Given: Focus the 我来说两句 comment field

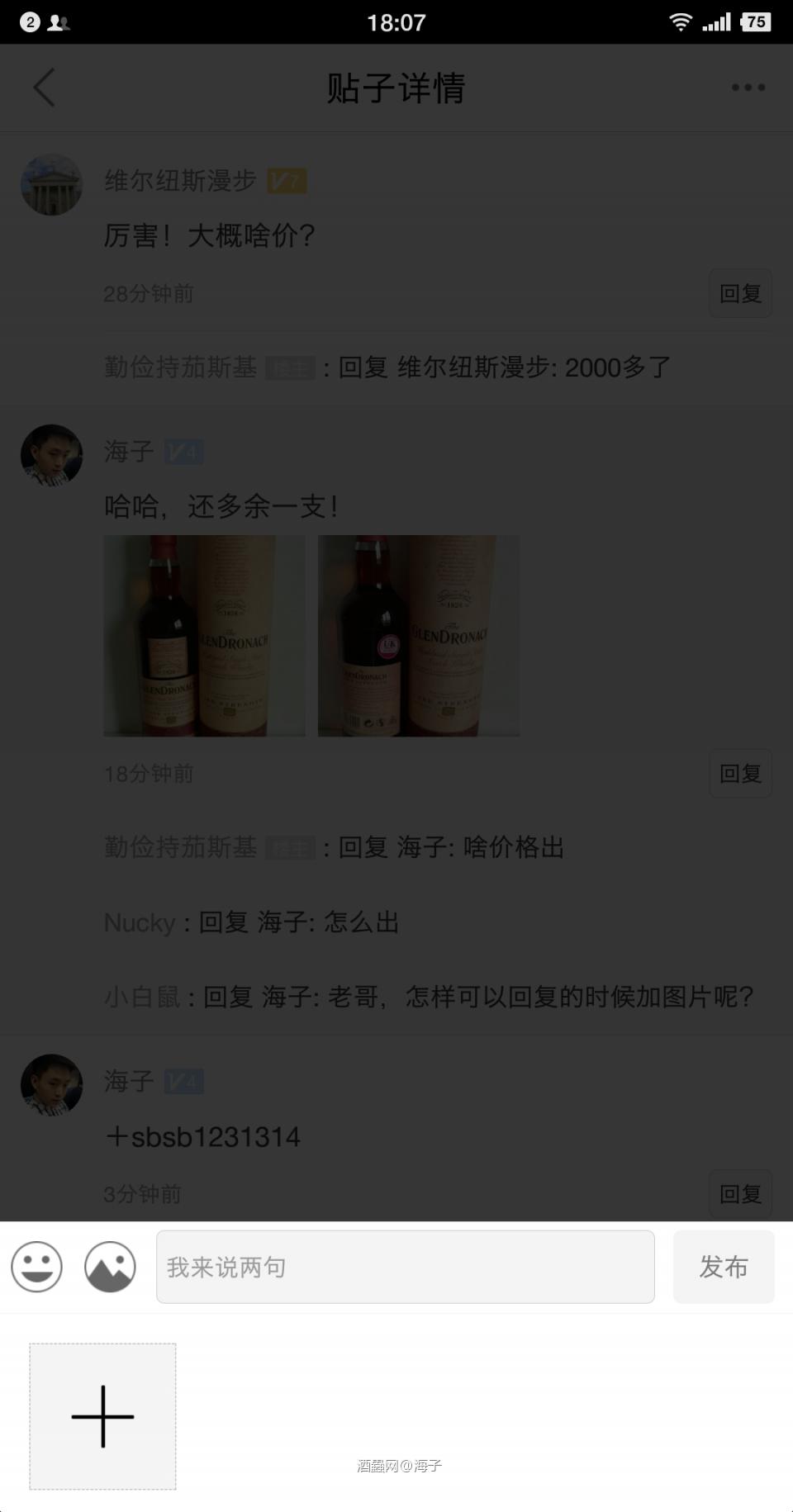Looking at the screenshot, I should 405,1267.
